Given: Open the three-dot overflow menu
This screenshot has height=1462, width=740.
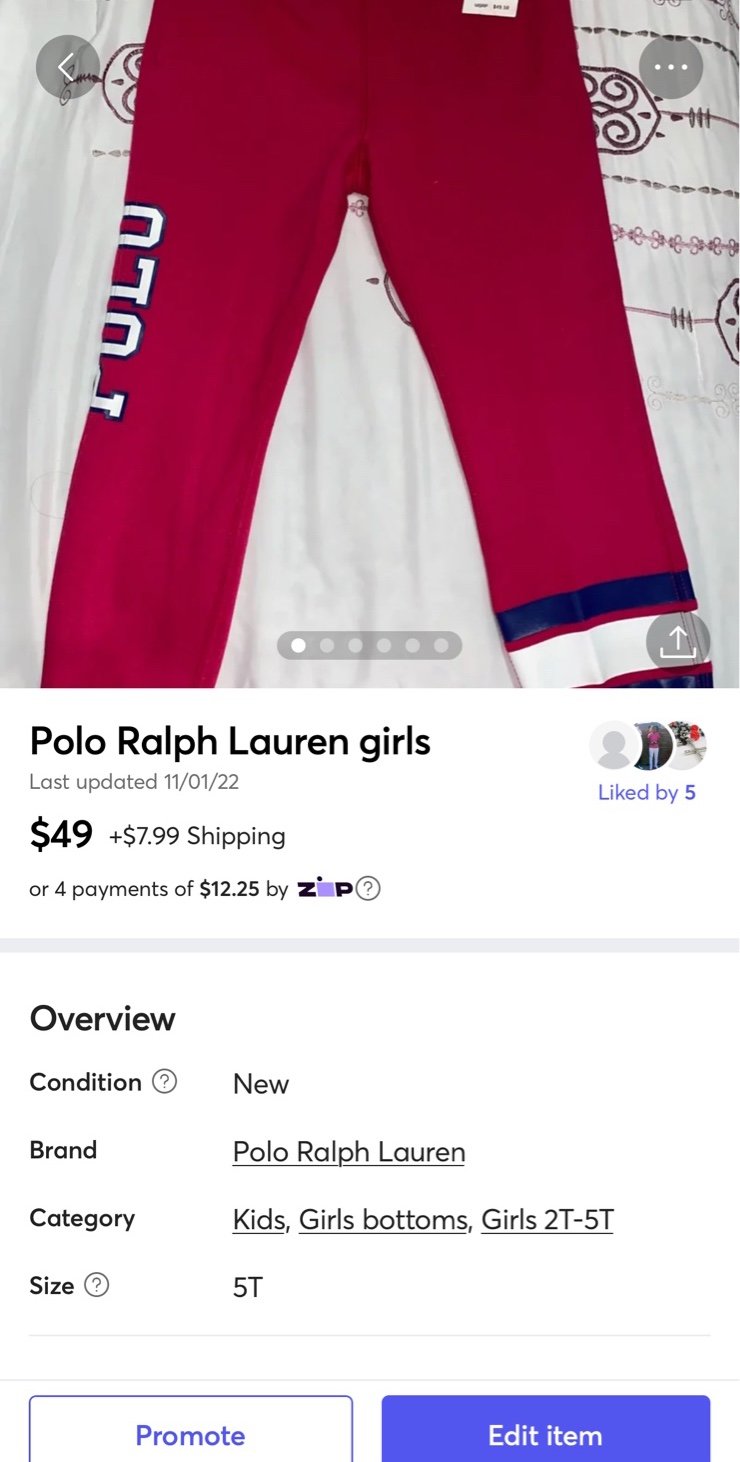Looking at the screenshot, I should [x=671, y=67].
